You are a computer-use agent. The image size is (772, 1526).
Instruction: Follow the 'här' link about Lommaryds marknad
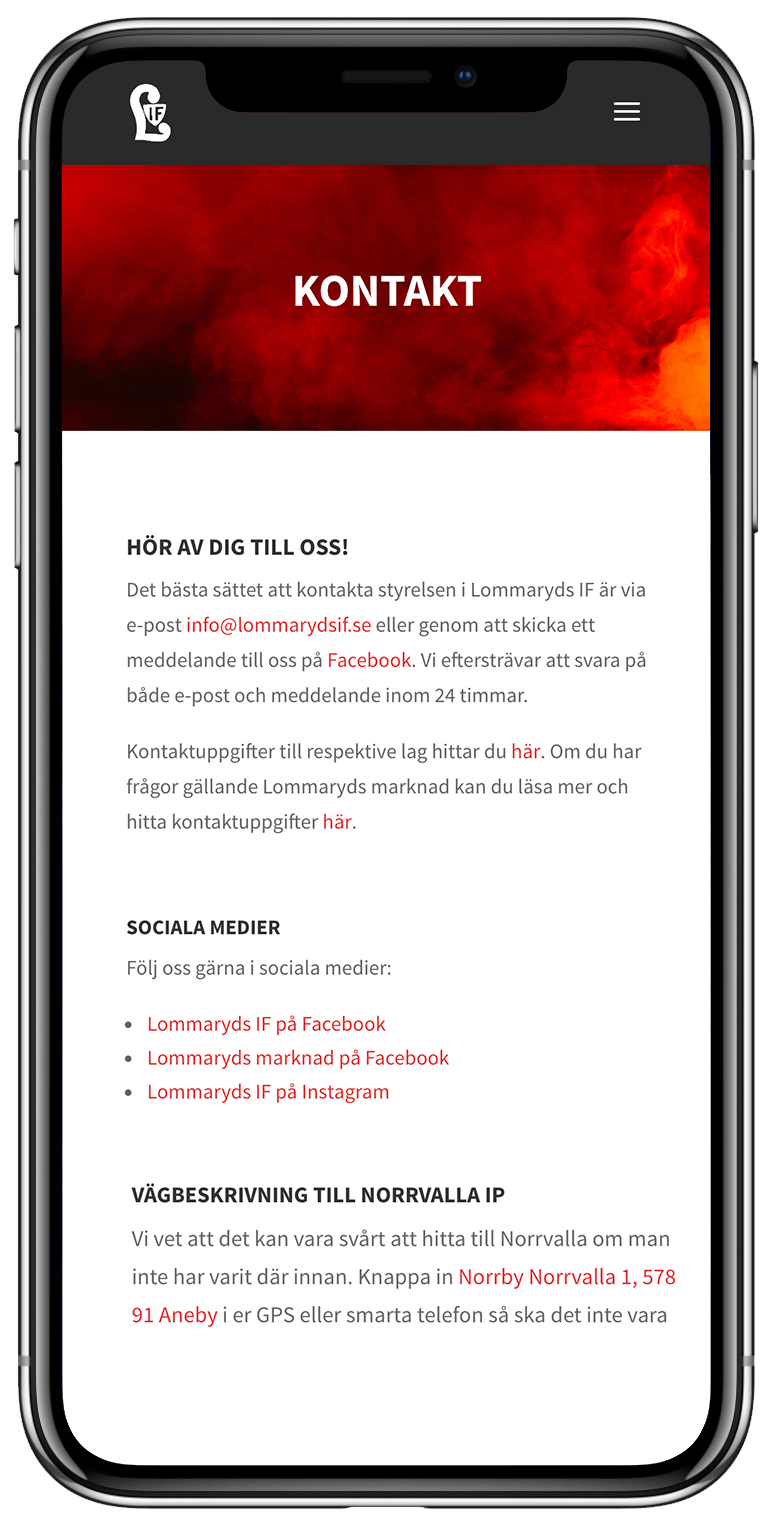(337, 822)
